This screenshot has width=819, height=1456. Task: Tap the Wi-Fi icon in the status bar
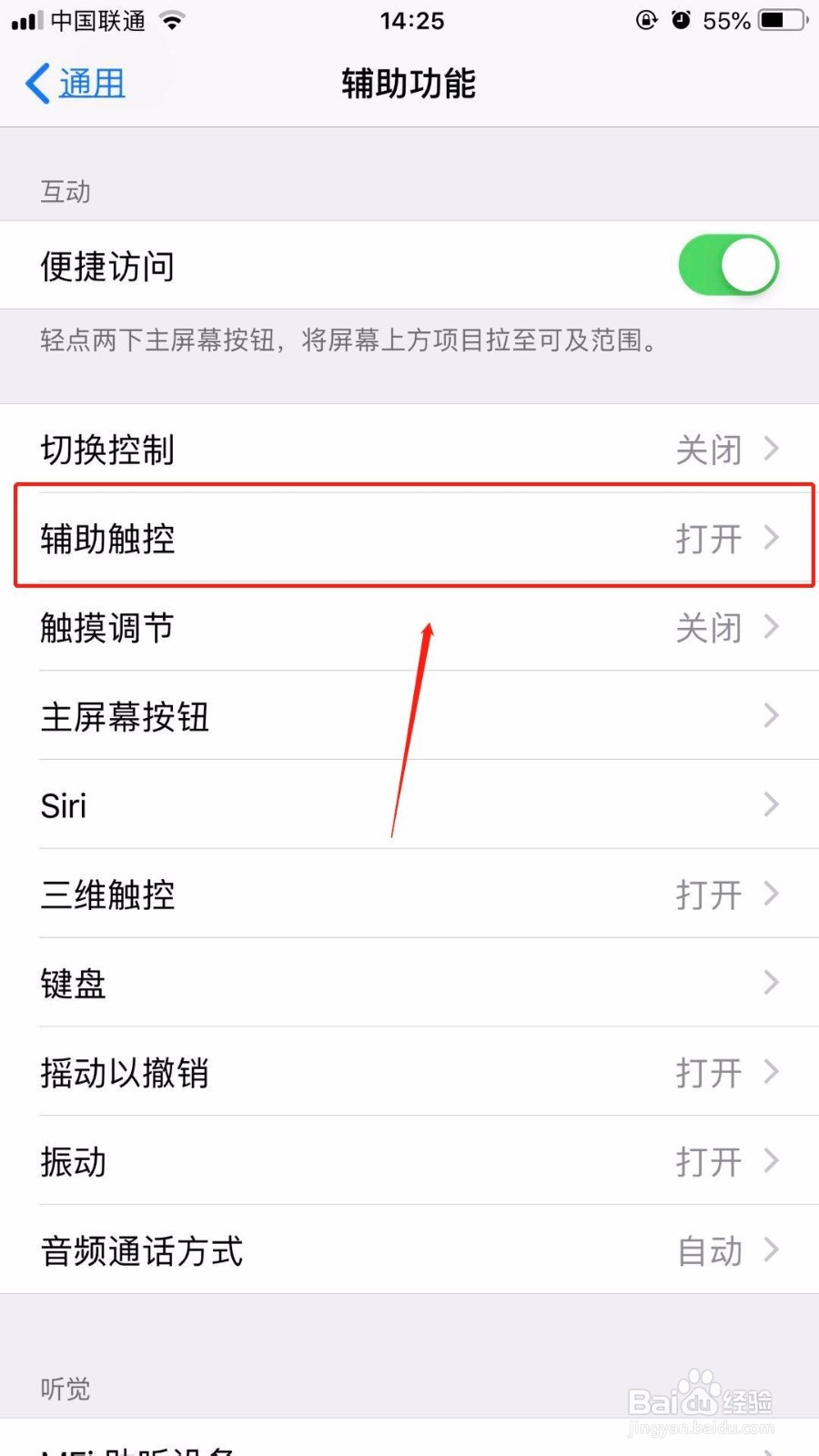pyautogui.click(x=171, y=20)
